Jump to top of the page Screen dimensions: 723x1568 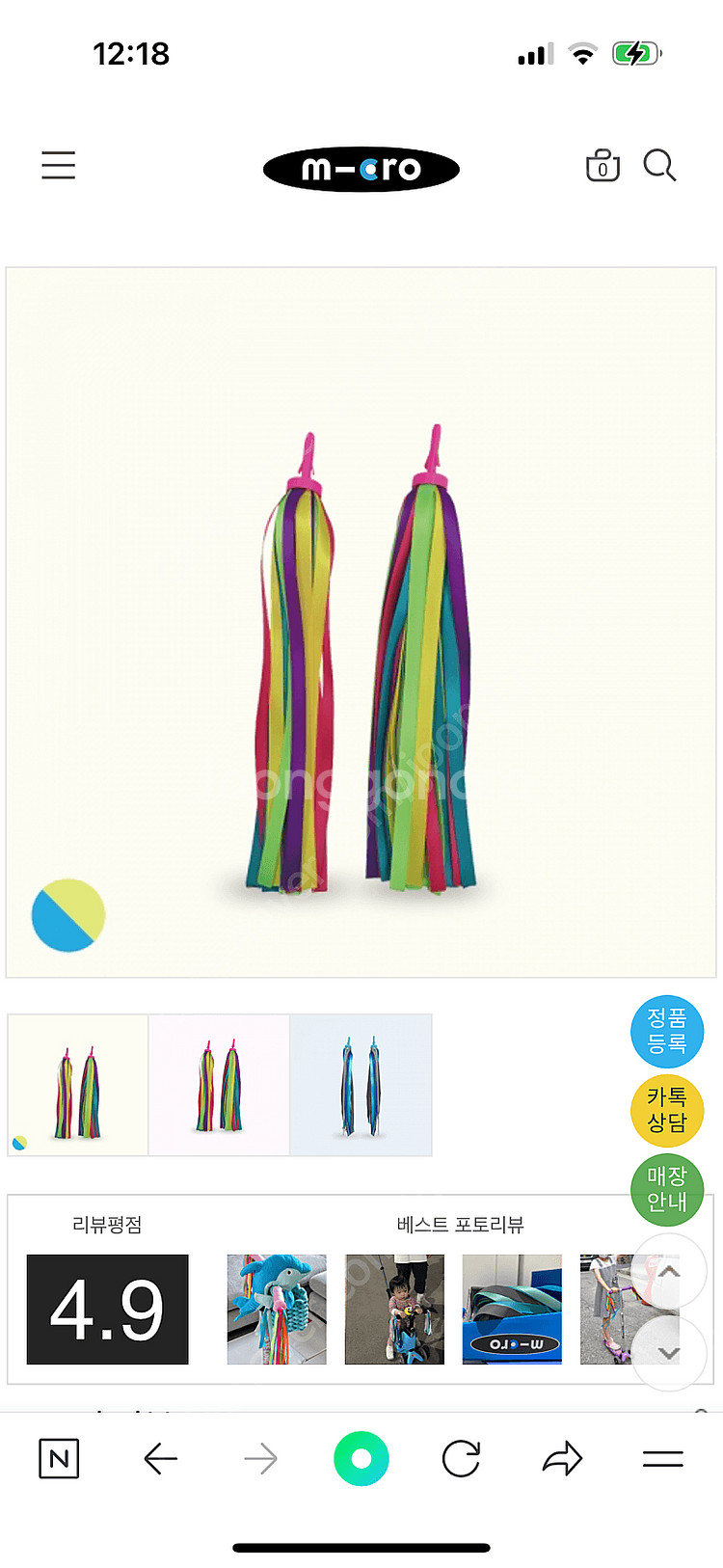(669, 1273)
